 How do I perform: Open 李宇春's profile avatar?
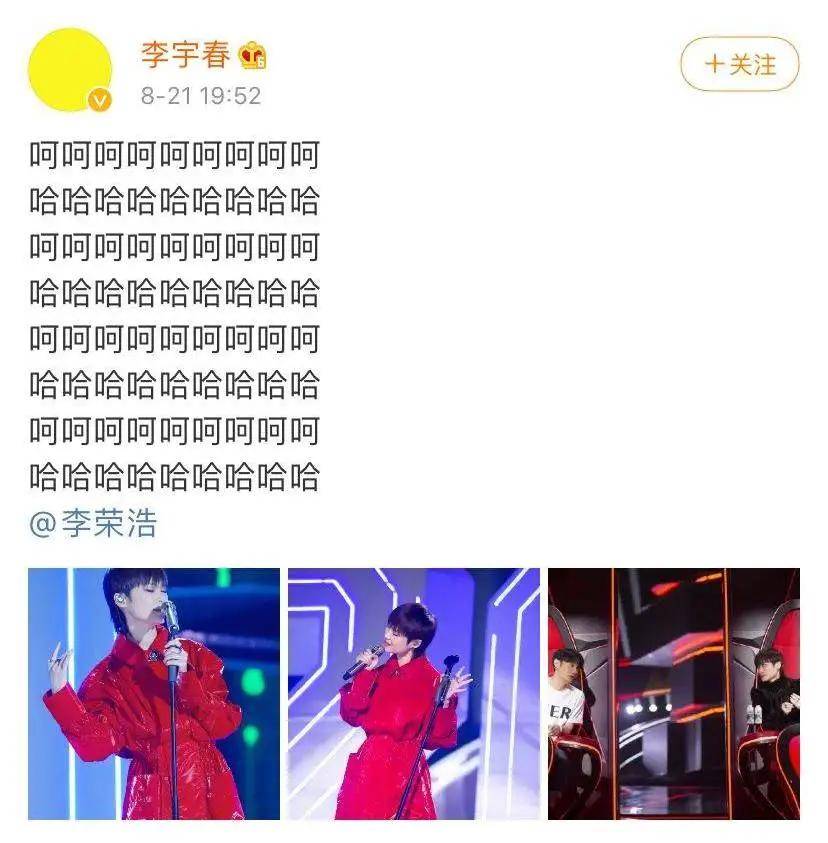click(68, 69)
